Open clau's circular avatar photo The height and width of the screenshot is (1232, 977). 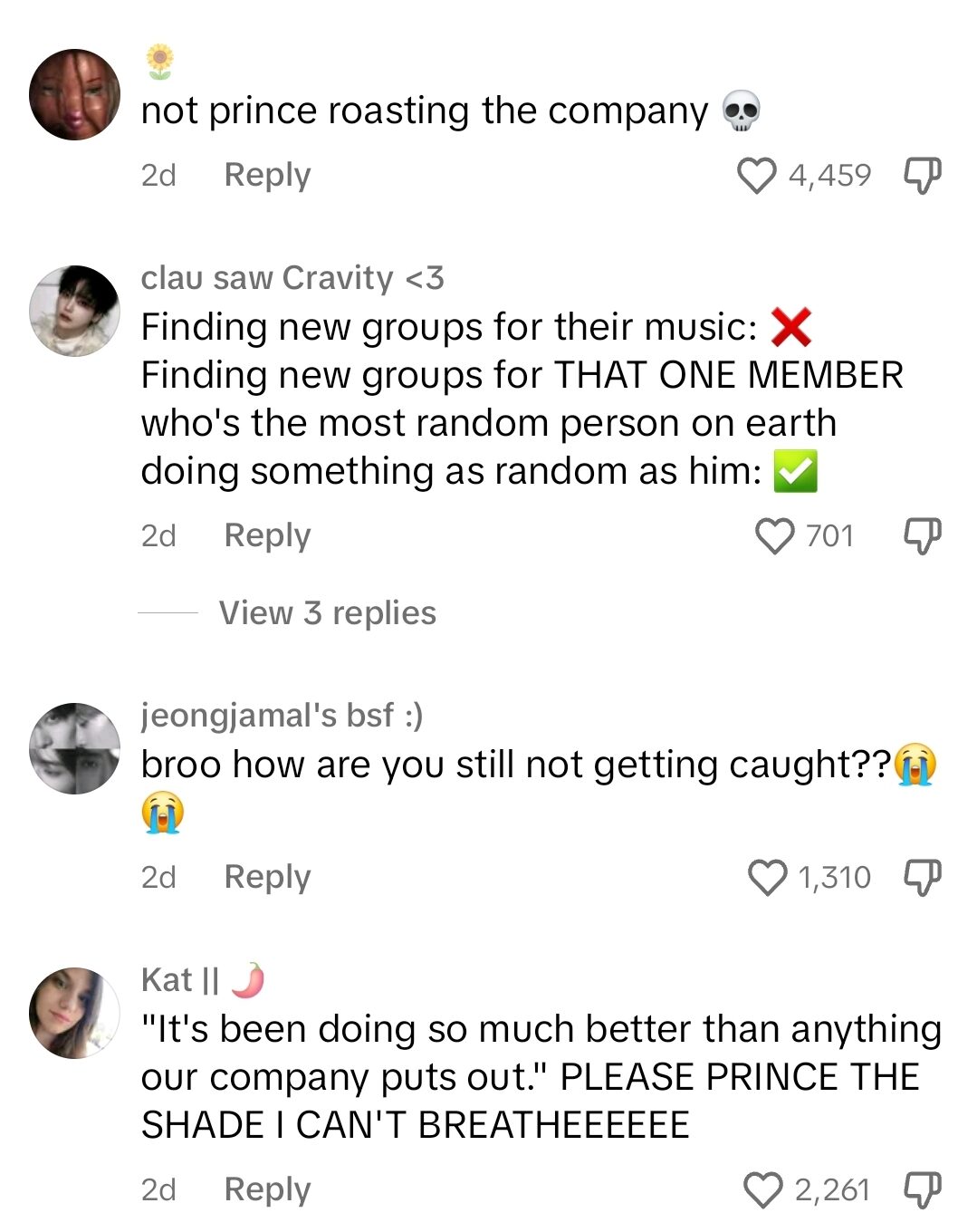click(75, 312)
